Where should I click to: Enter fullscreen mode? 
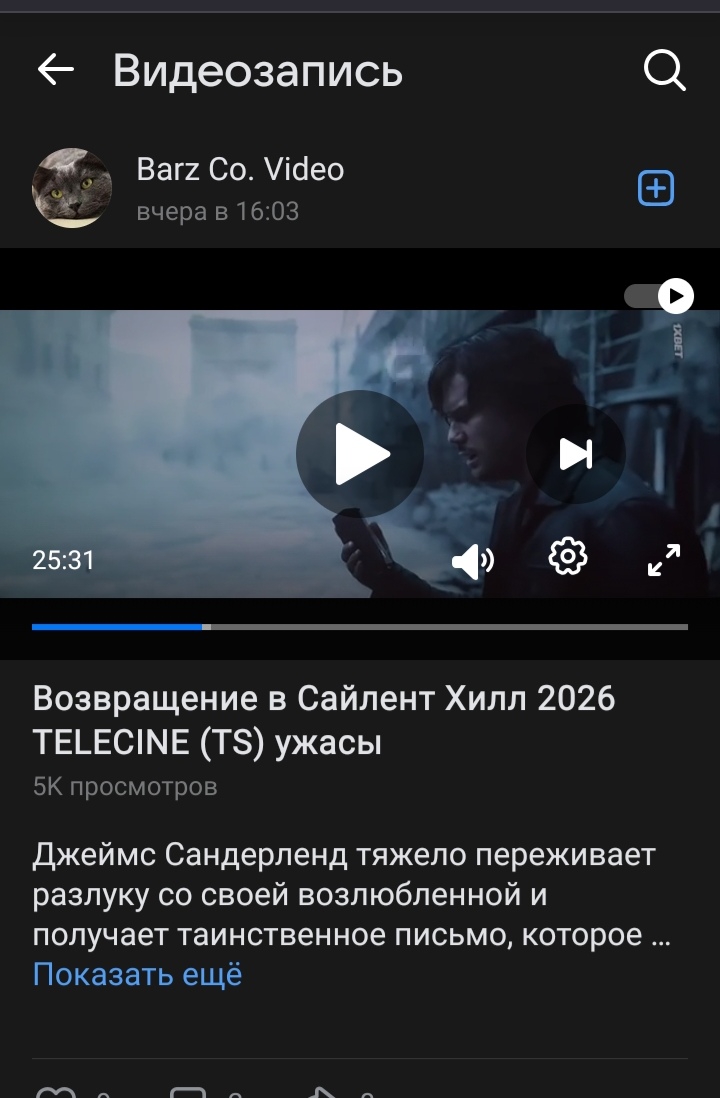[x=664, y=560]
